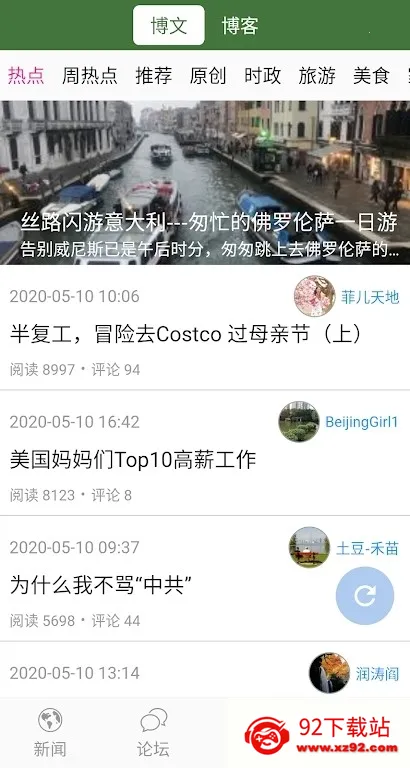Open BeijingGirl1's profile
Viewport: 410px width, 768px height.
338,422
